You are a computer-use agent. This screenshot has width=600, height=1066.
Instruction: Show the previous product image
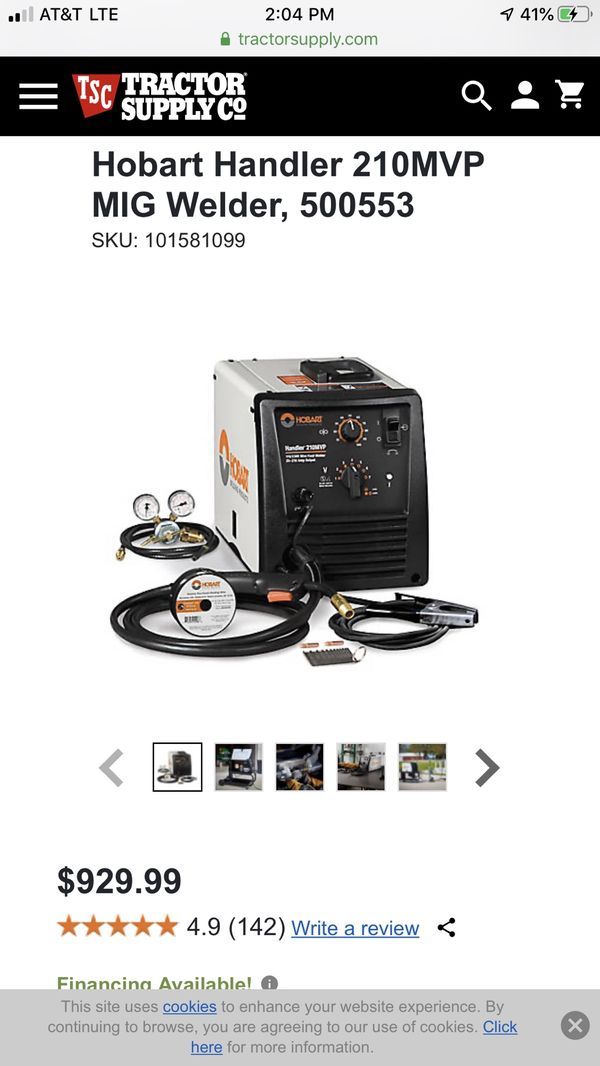[111, 768]
